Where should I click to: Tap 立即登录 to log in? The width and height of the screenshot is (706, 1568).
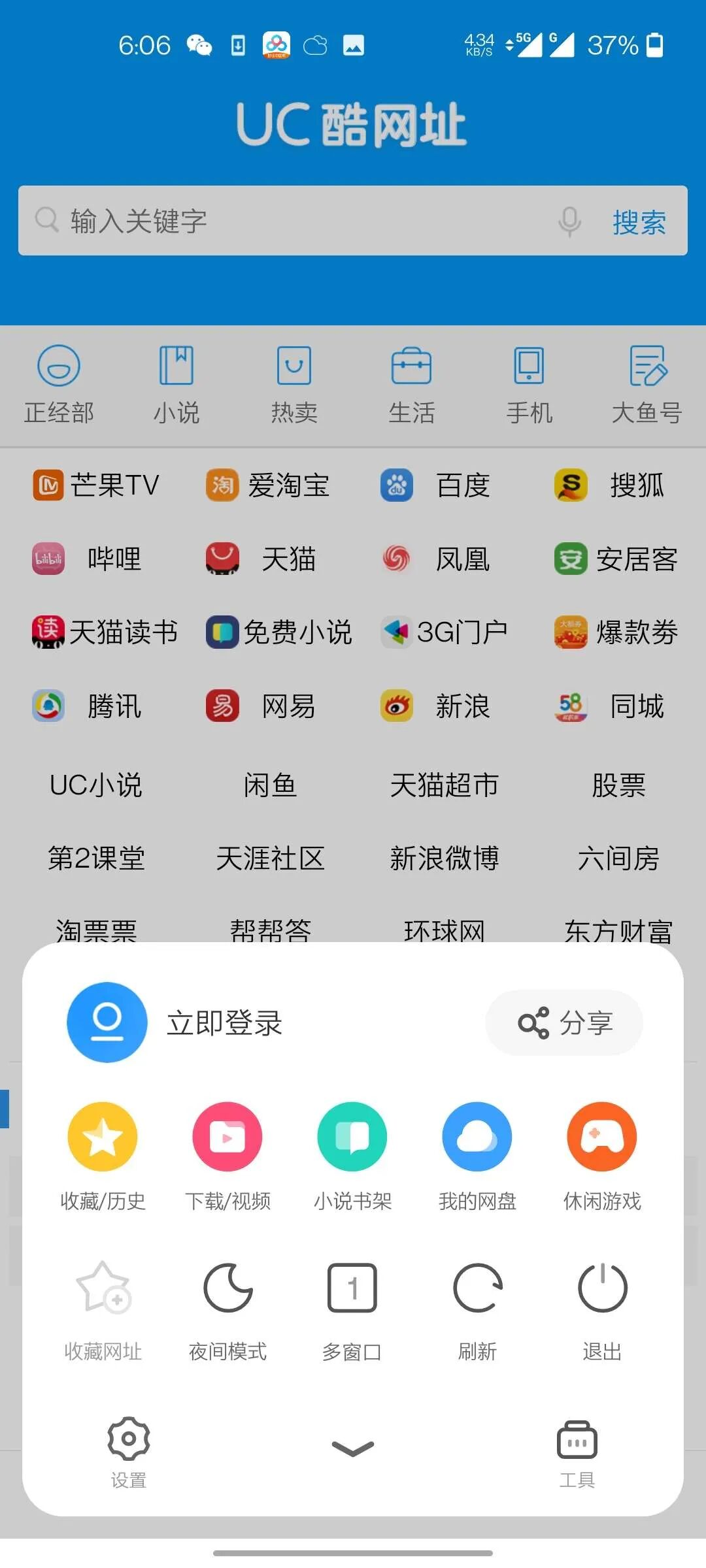(224, 1022)
